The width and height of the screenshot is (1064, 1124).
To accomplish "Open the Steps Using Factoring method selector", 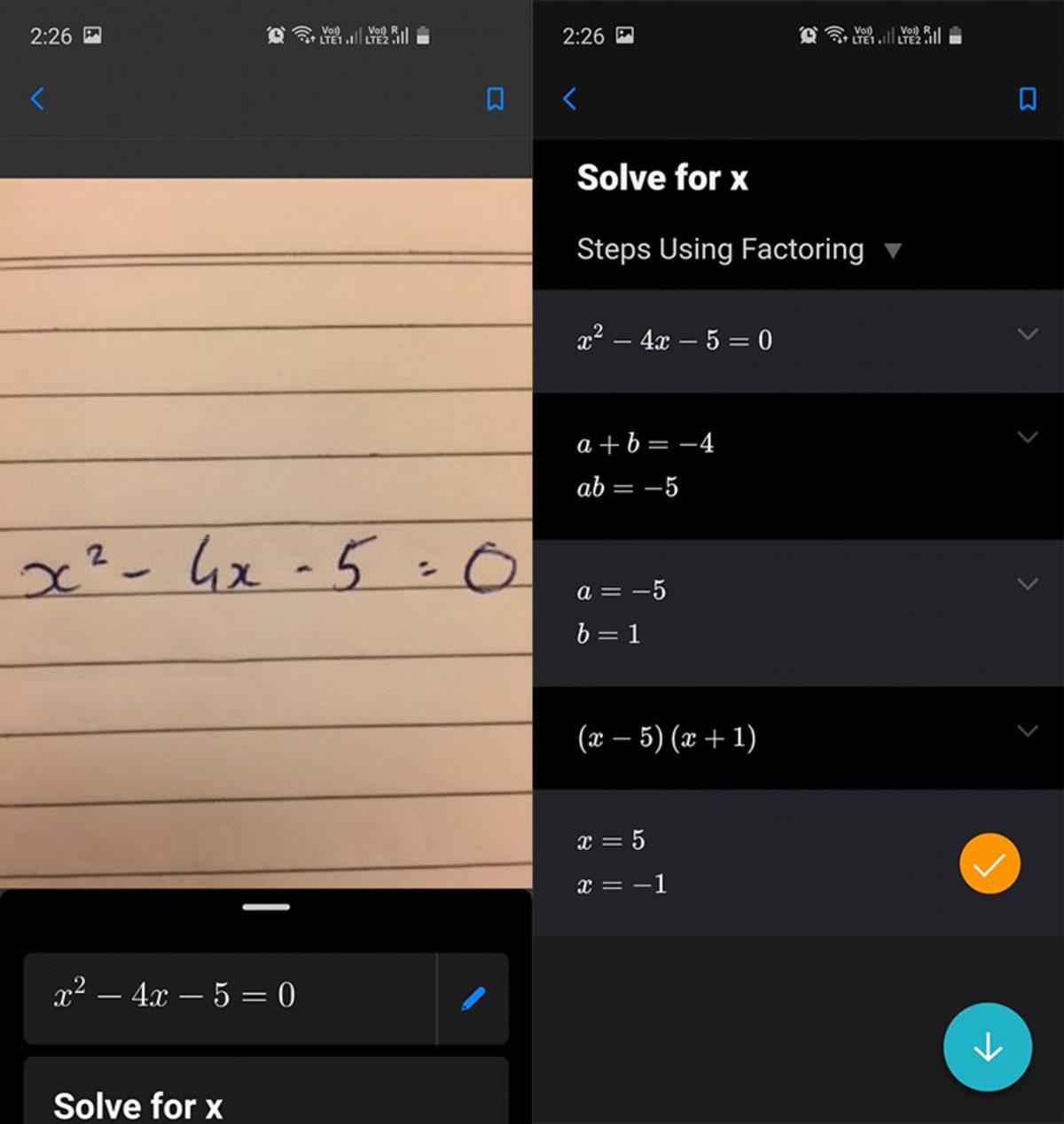I will click(x=738, y=250).
